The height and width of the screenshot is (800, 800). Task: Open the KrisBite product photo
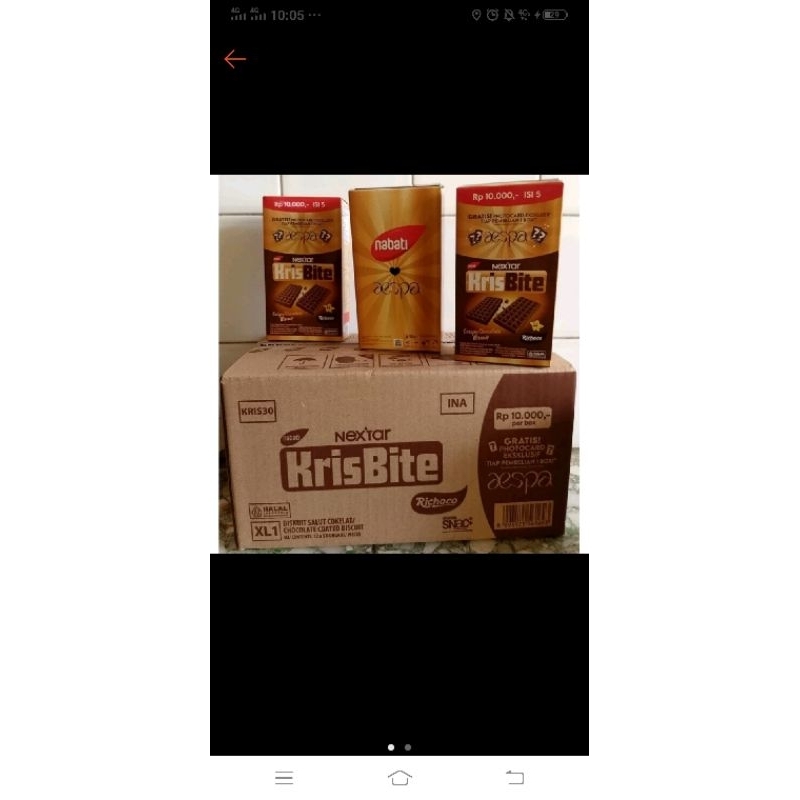click(399, 364)
